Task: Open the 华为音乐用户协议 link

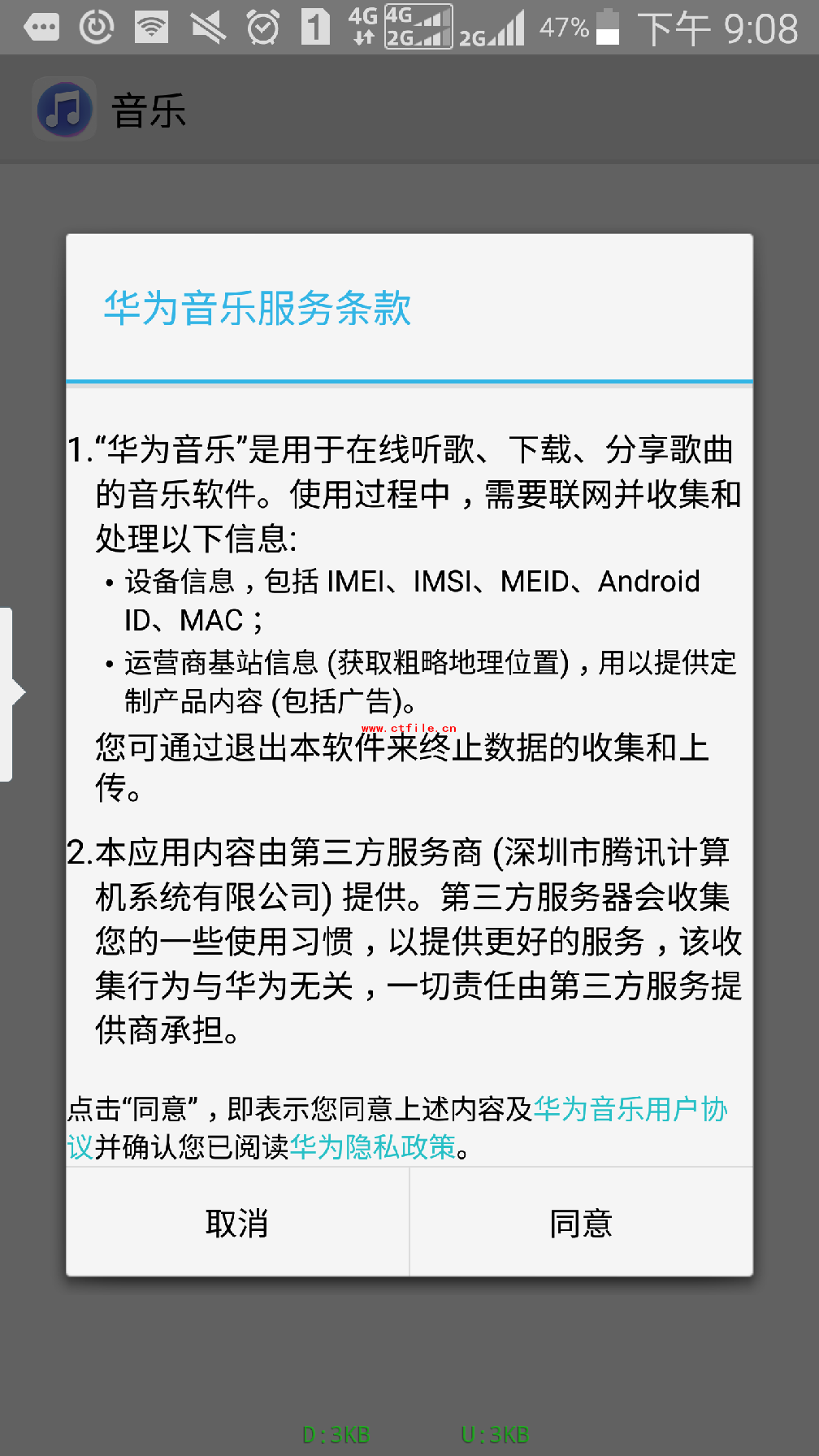Action: 630,1109
